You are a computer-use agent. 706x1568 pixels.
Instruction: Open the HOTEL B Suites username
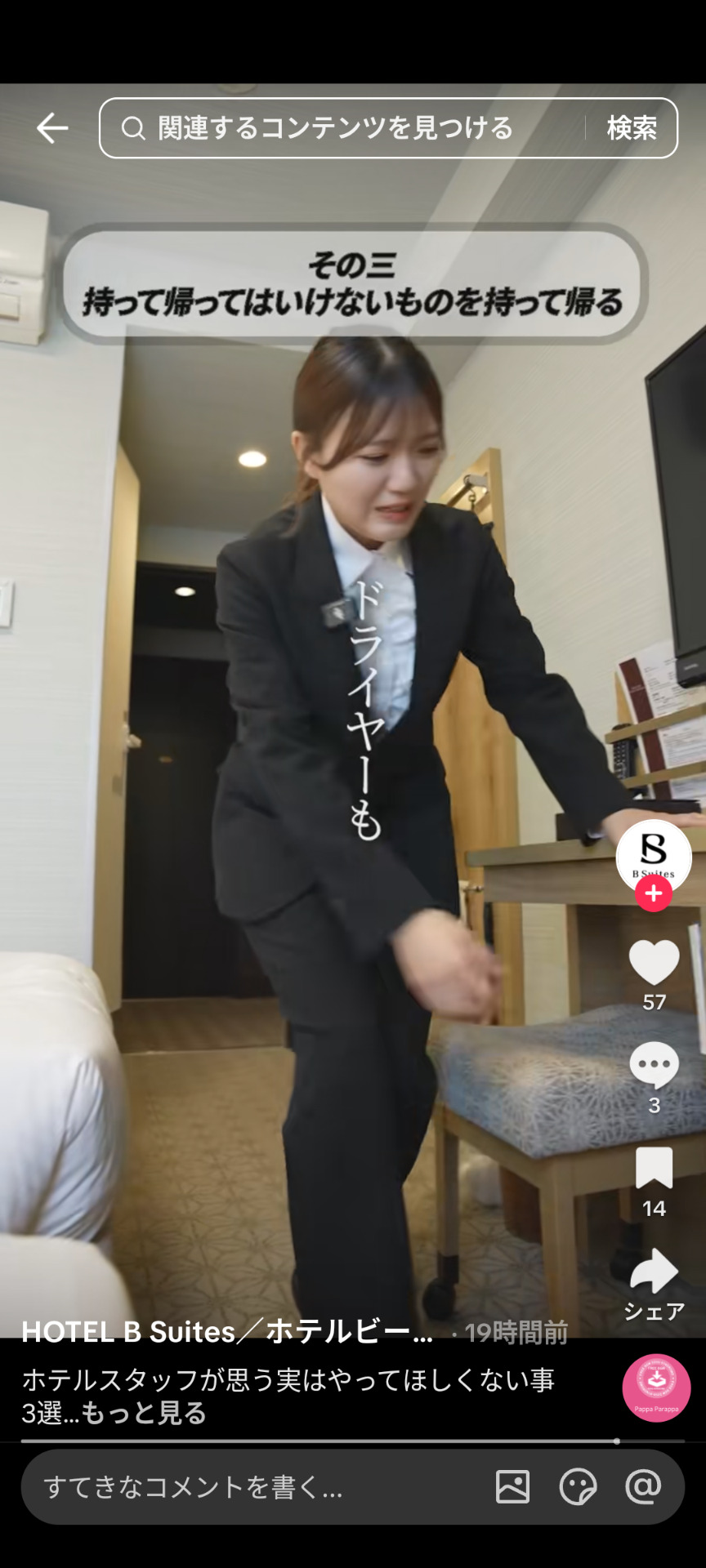[227, 1332]
